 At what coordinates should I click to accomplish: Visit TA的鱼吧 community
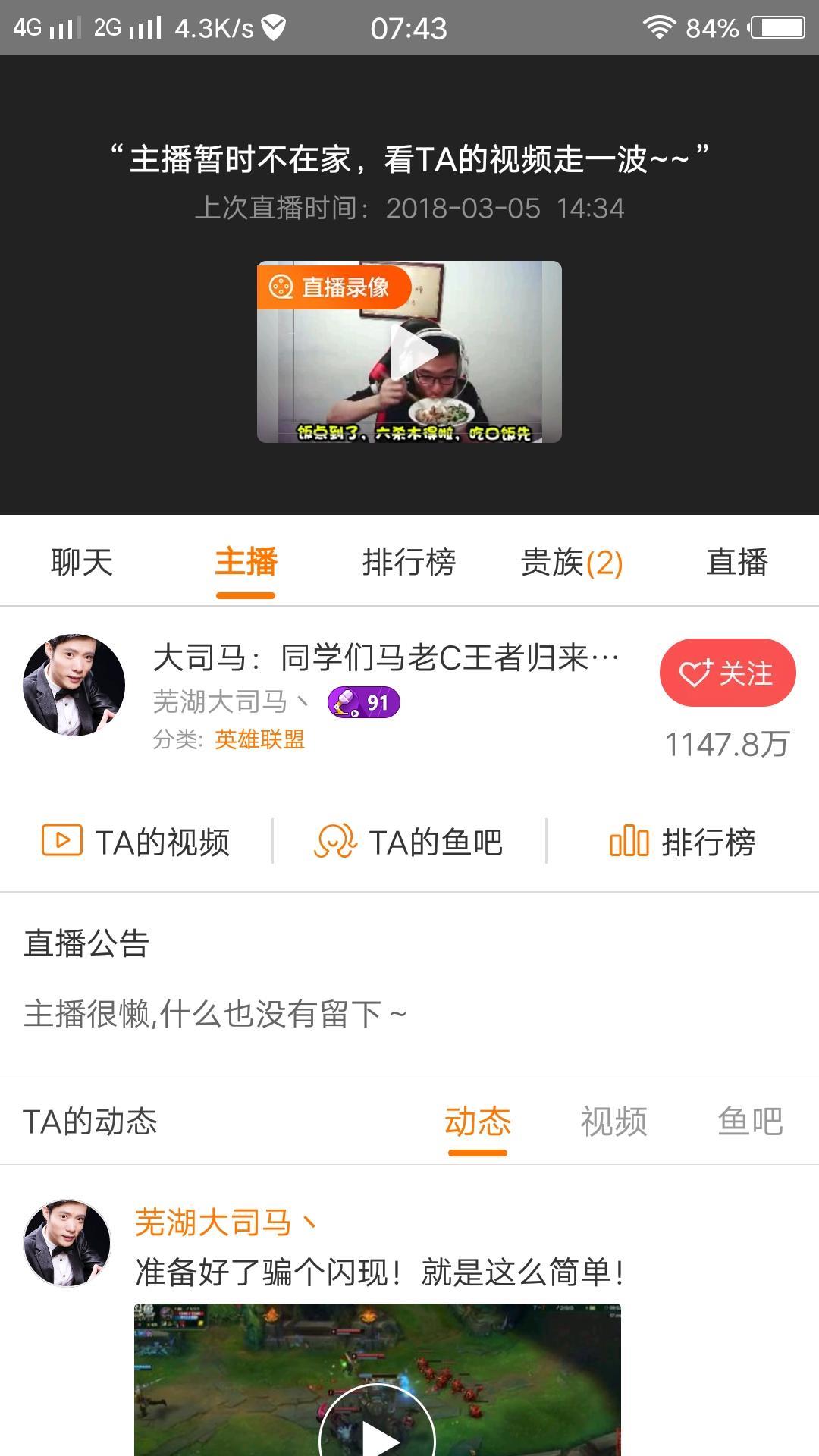409,842
